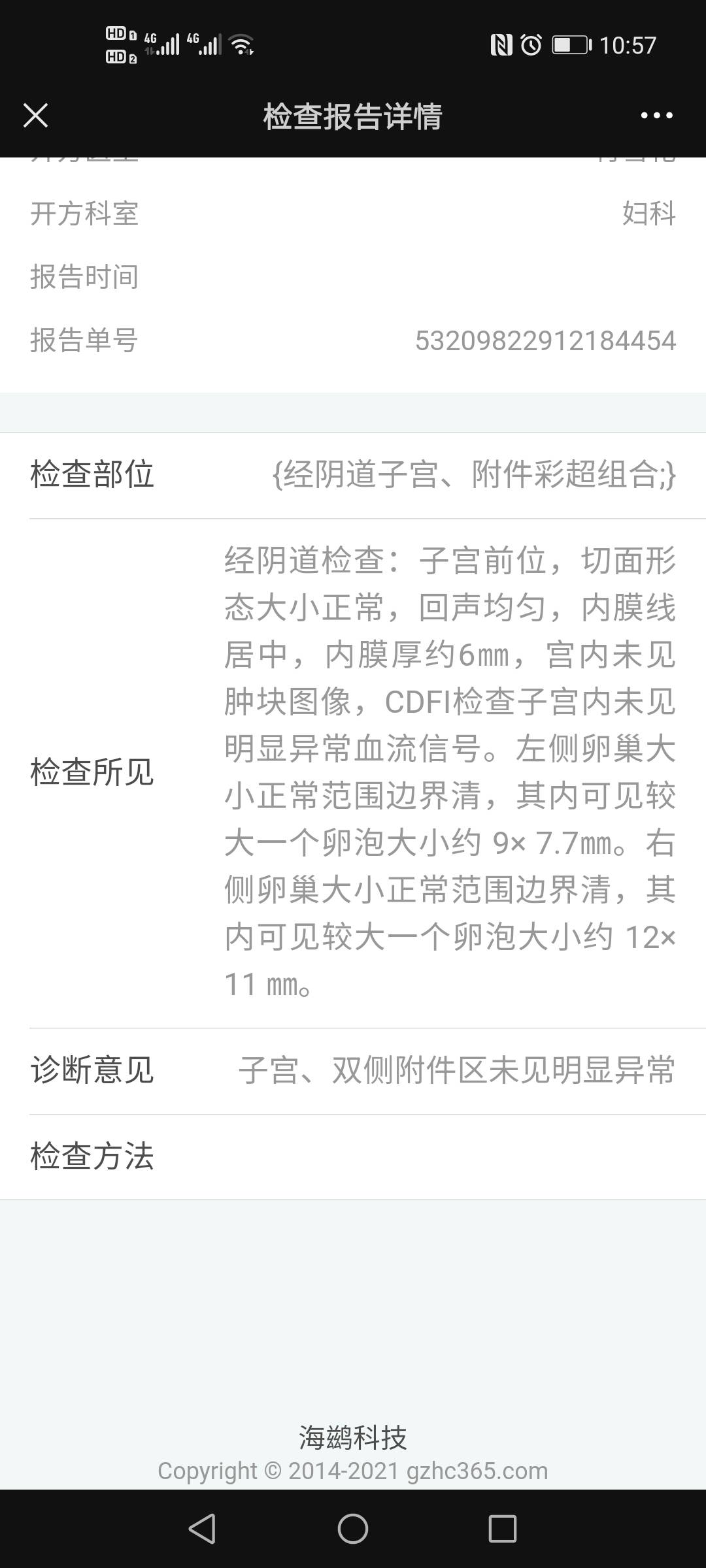Tap the X to close the report
706x1568 pixels.
click(36, 115)
